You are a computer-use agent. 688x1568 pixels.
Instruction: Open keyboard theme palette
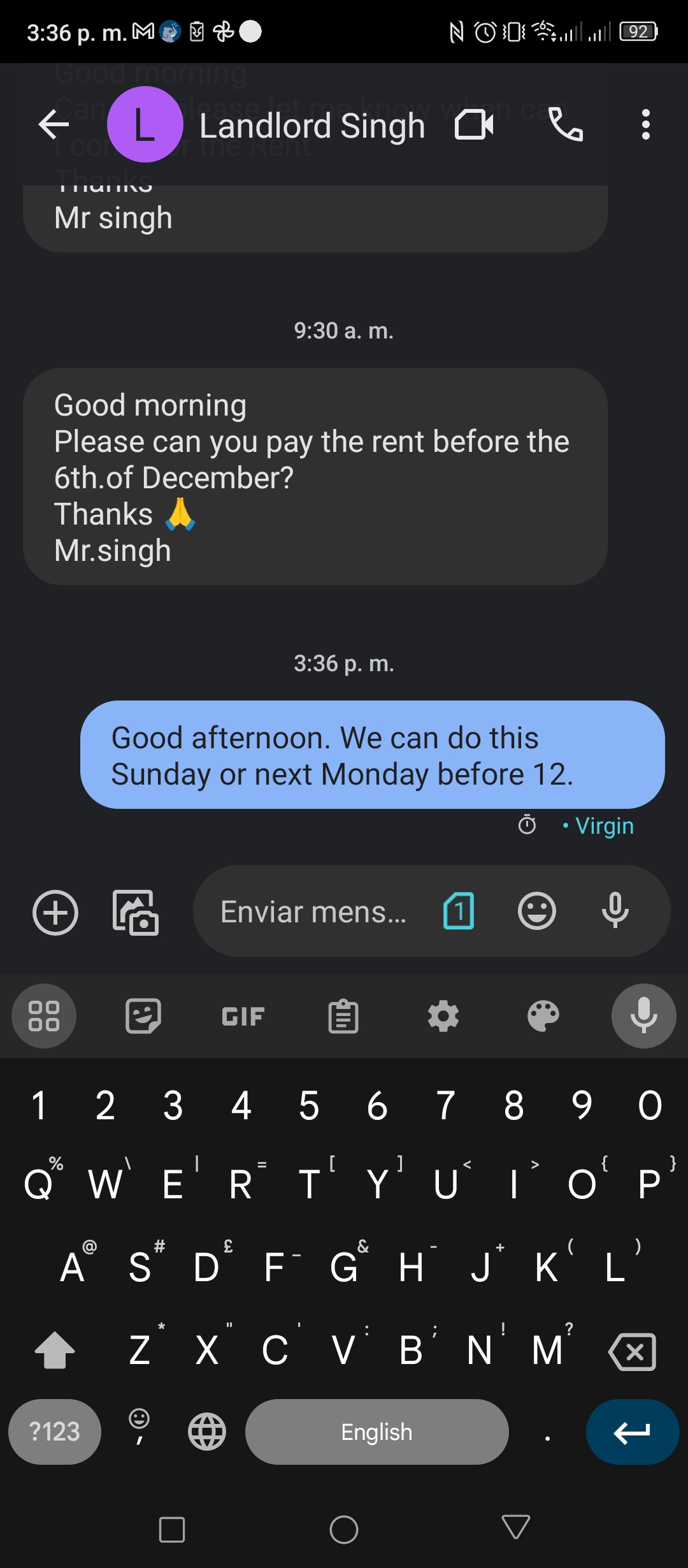[543, 1016]
